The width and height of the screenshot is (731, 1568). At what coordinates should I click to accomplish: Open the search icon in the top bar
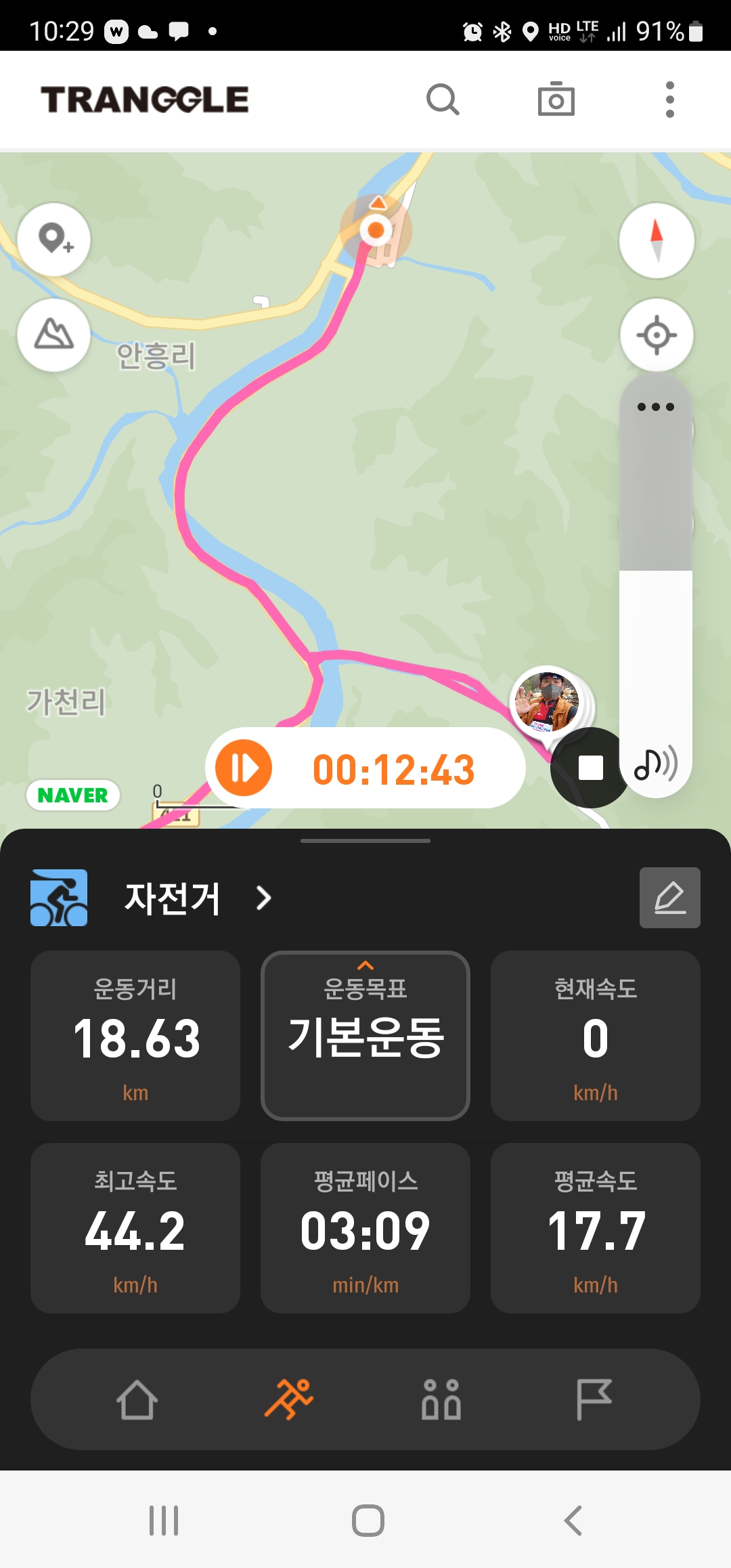pos(443,100)
